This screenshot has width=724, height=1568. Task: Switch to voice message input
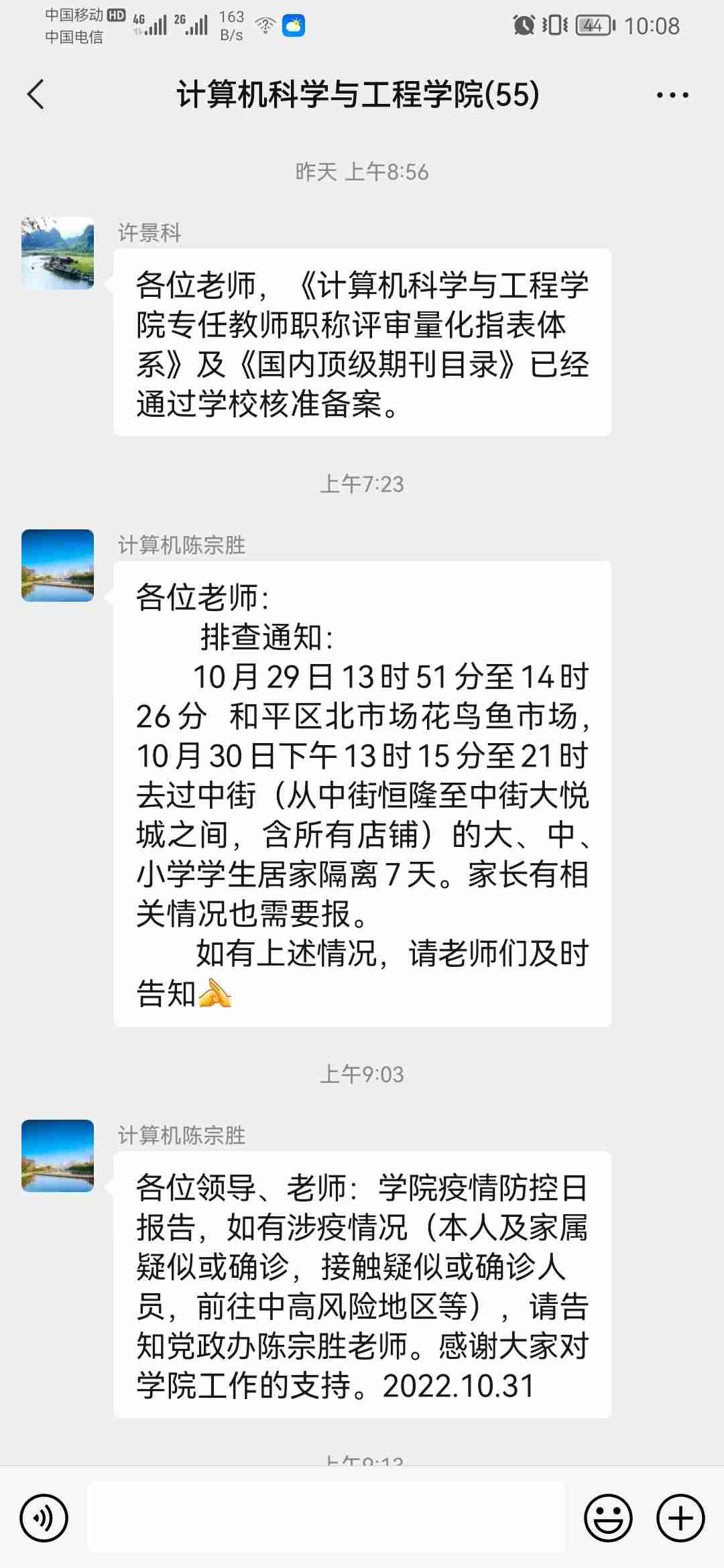pos(44,1518)
